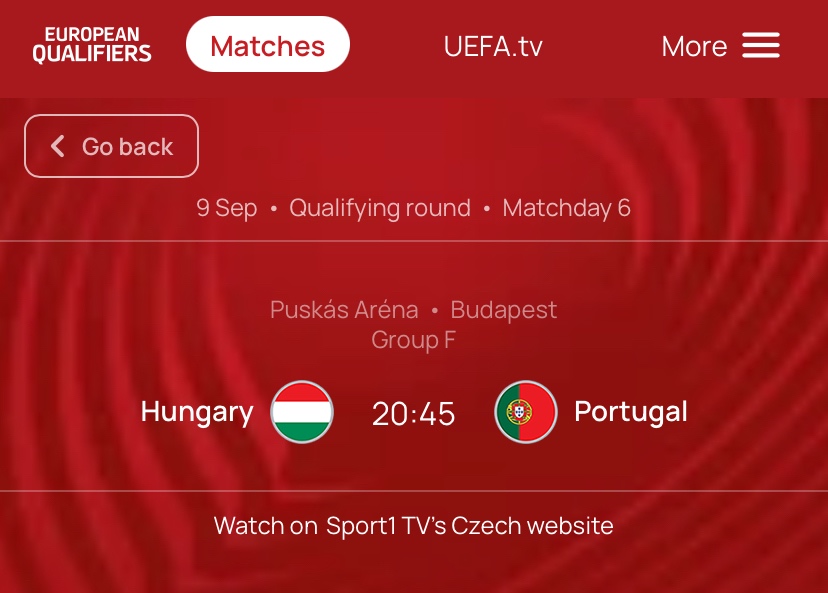
Task: Open the European Qualifiers home logo
Action: (x=92, y=46)
